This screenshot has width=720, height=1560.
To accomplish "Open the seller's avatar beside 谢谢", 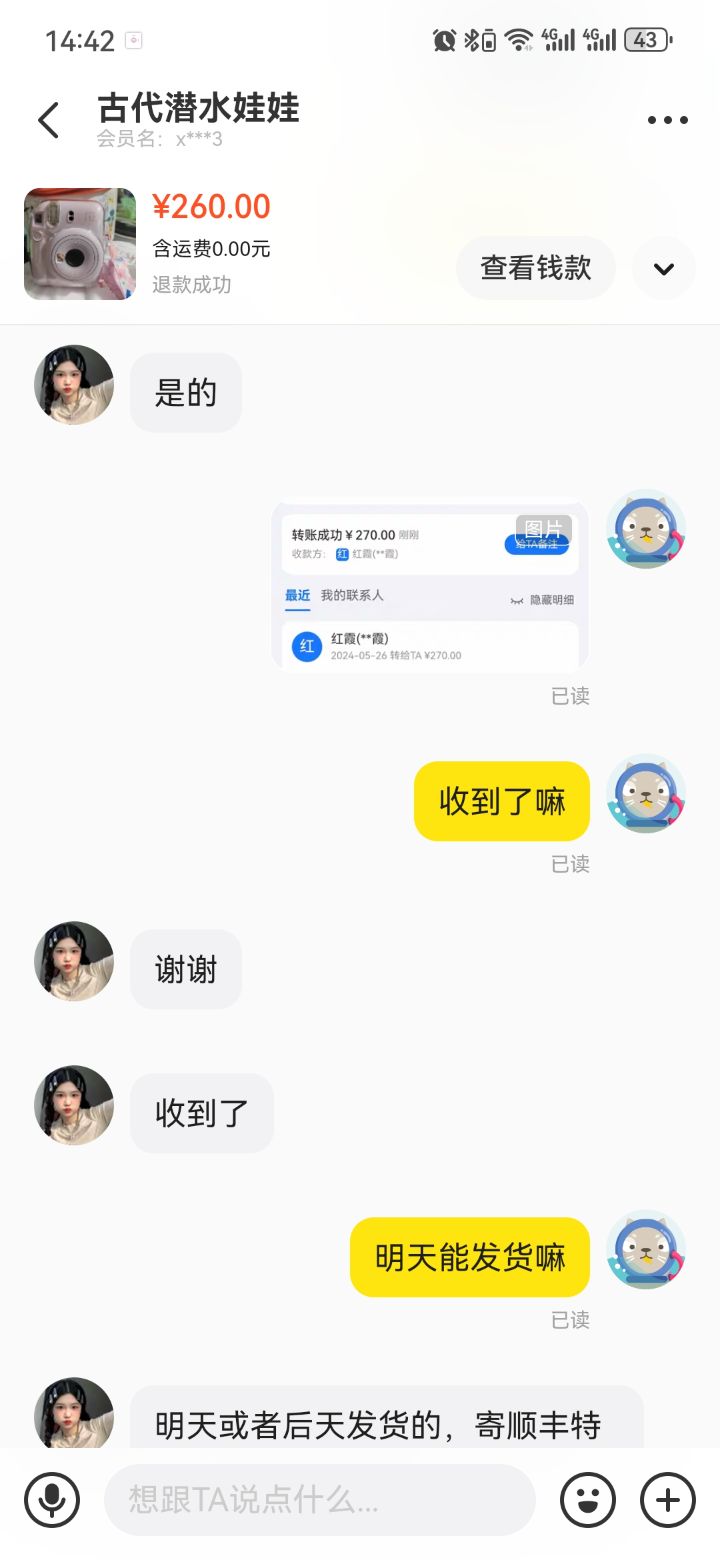I will coord(74,961).
